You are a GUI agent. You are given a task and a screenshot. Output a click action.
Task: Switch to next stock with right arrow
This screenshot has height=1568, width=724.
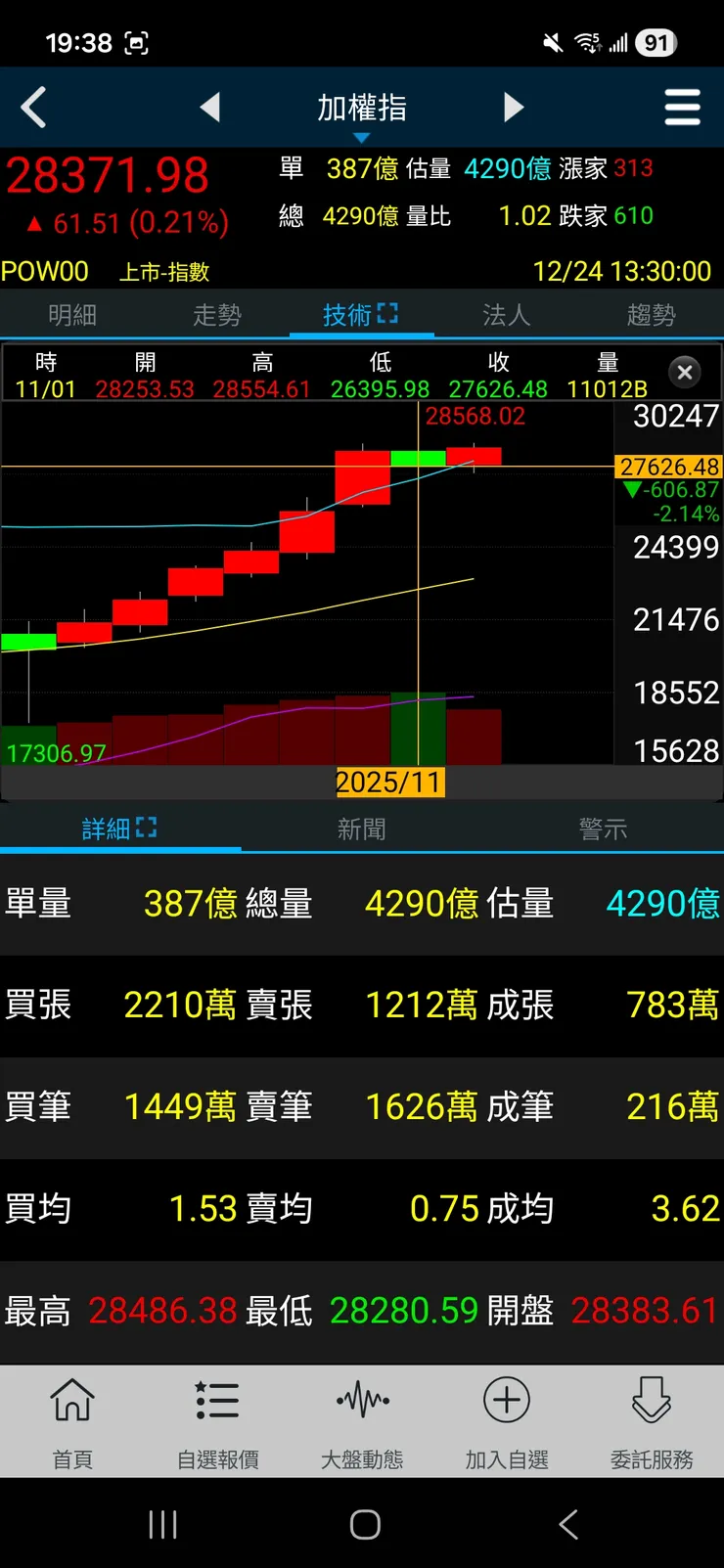[x=513, y=108]
